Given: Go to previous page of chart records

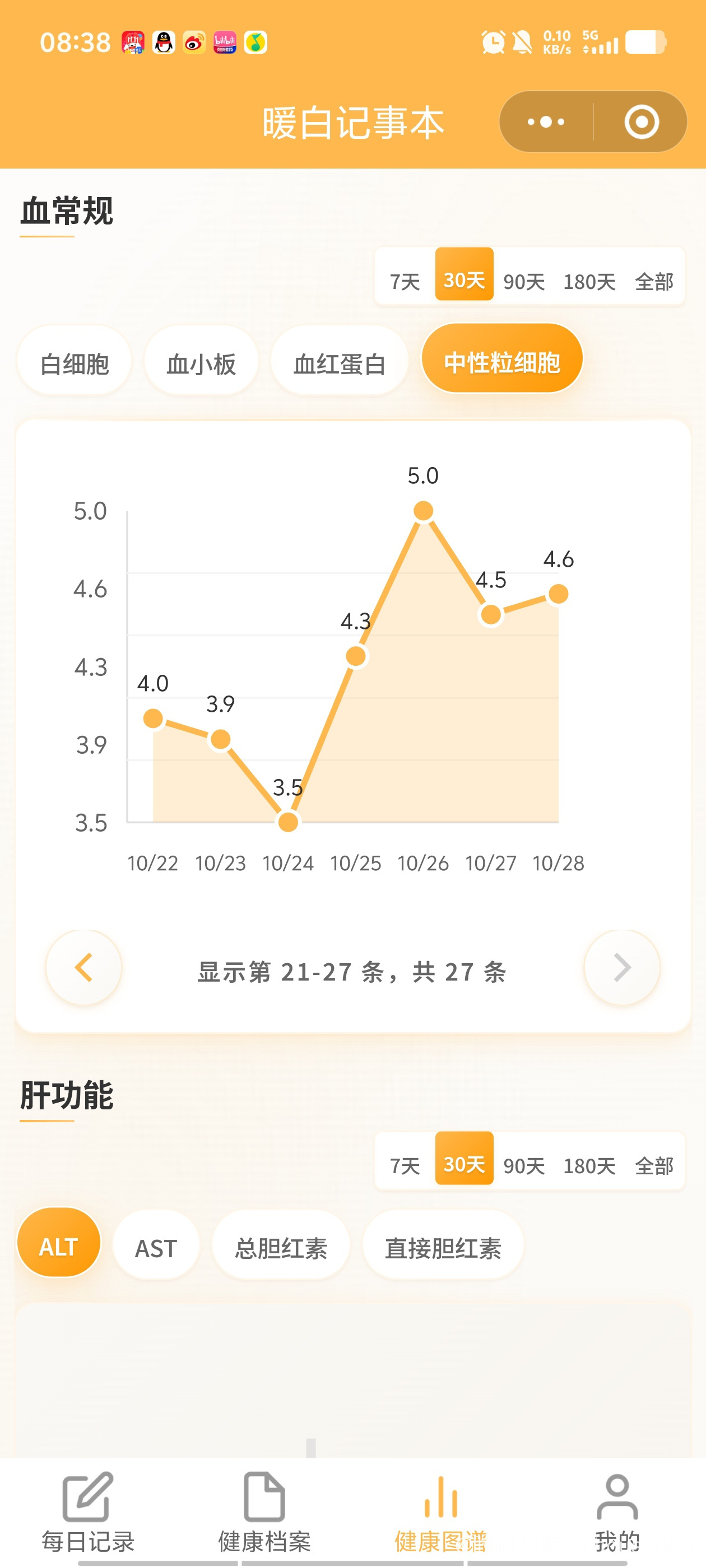Looking at the screenshot, I should (84, 967).
